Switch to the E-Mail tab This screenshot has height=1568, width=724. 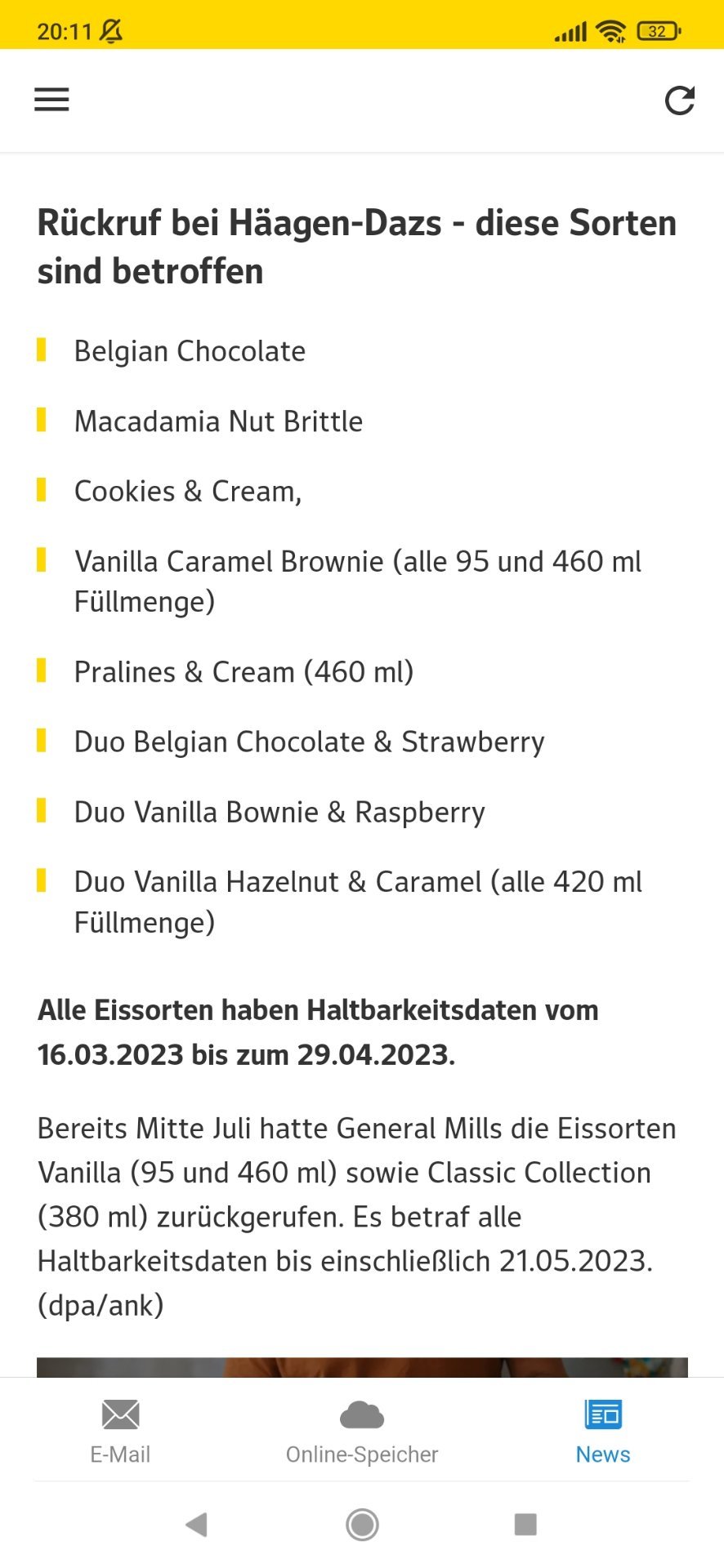[120, 1431]
